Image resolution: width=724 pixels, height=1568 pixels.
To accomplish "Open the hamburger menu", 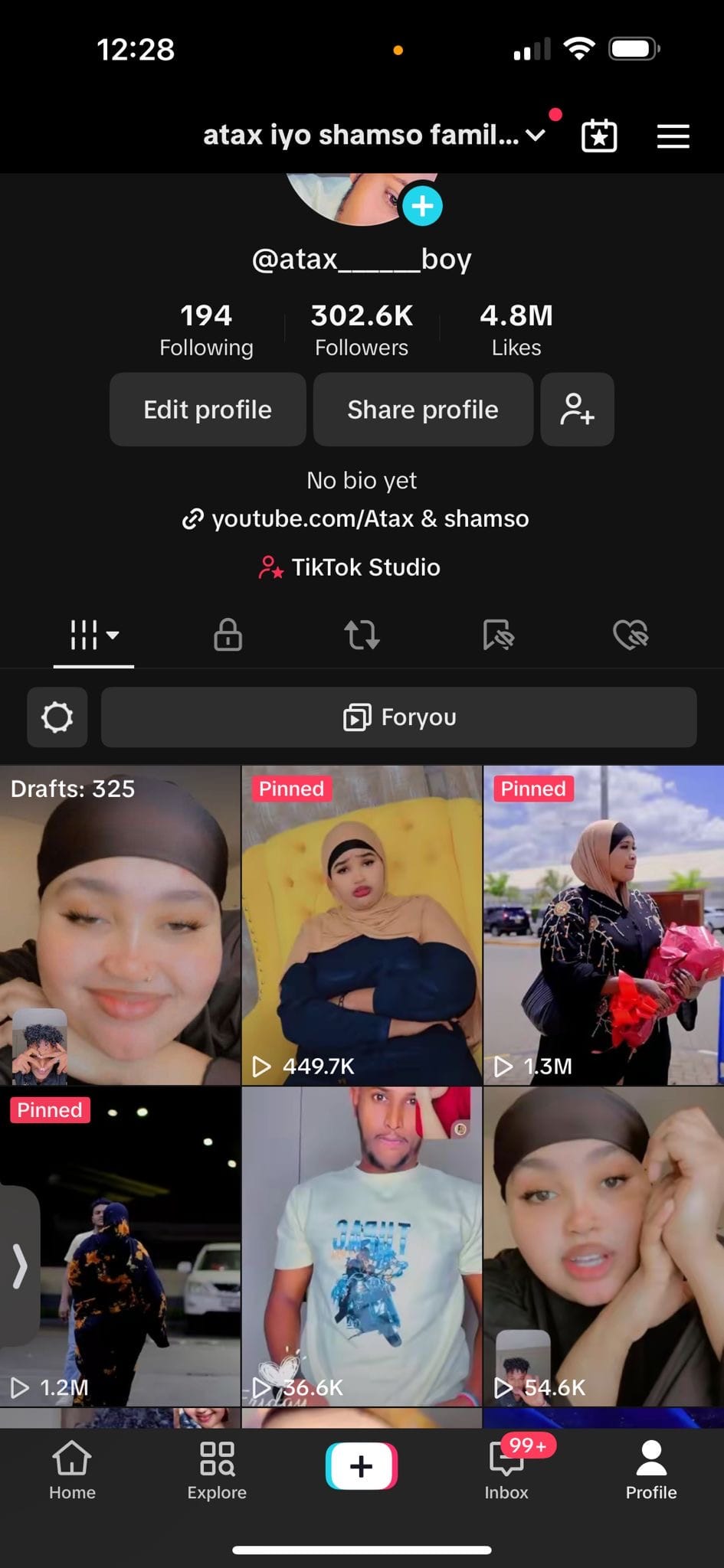I will click(x=673, y=136).
